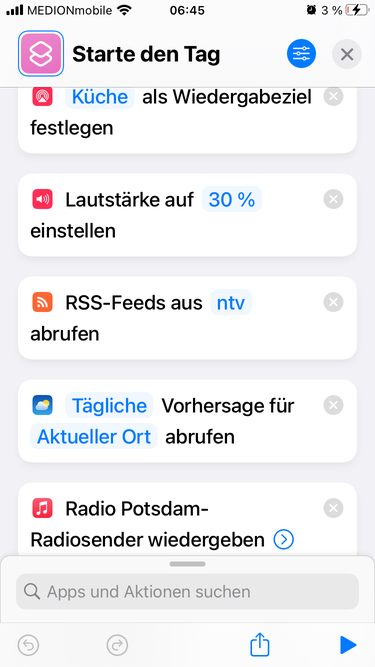This screenshot has height=667, width=375.
Task: Select the Tägliche forecast type
Action: tap(109, 405)
